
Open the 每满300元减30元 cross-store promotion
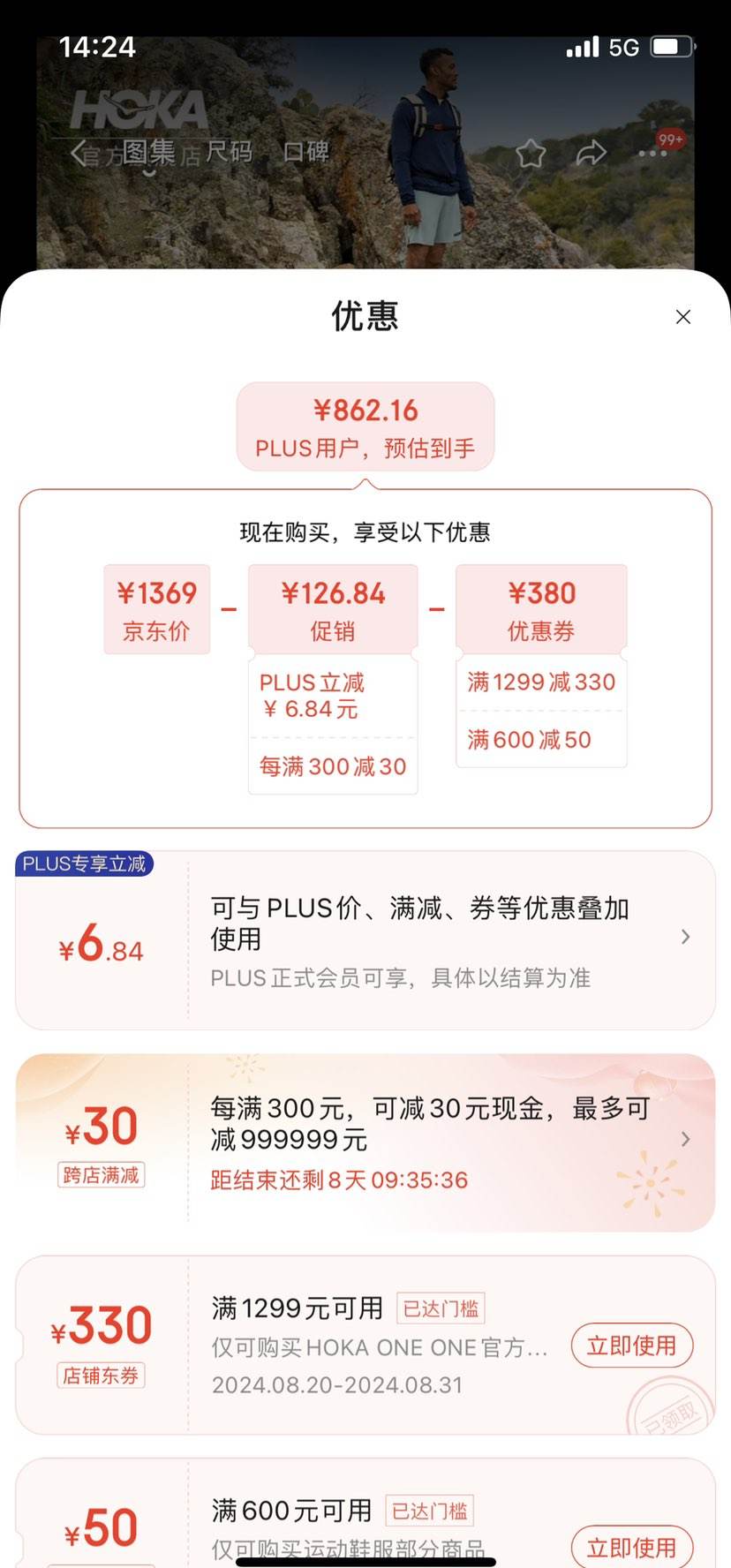click(x=685, y=1140)
